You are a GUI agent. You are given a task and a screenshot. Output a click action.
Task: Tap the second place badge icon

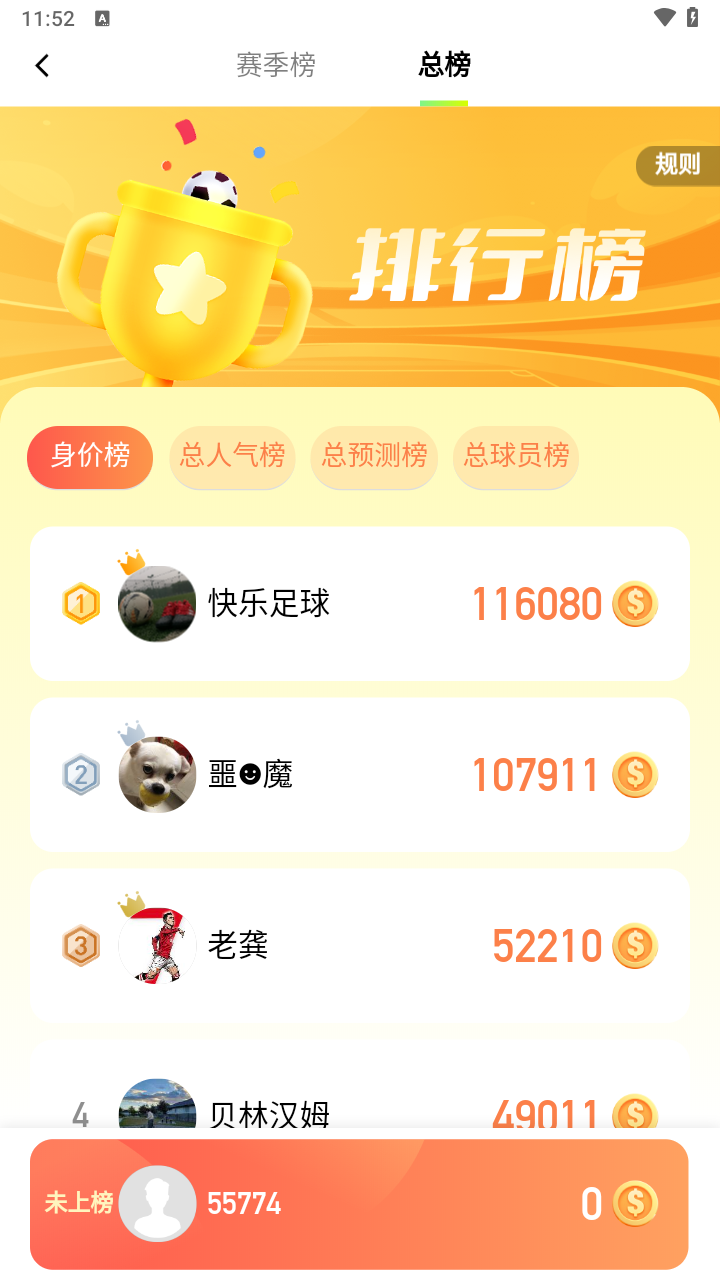pyautogui.click(x=81, y=775)
